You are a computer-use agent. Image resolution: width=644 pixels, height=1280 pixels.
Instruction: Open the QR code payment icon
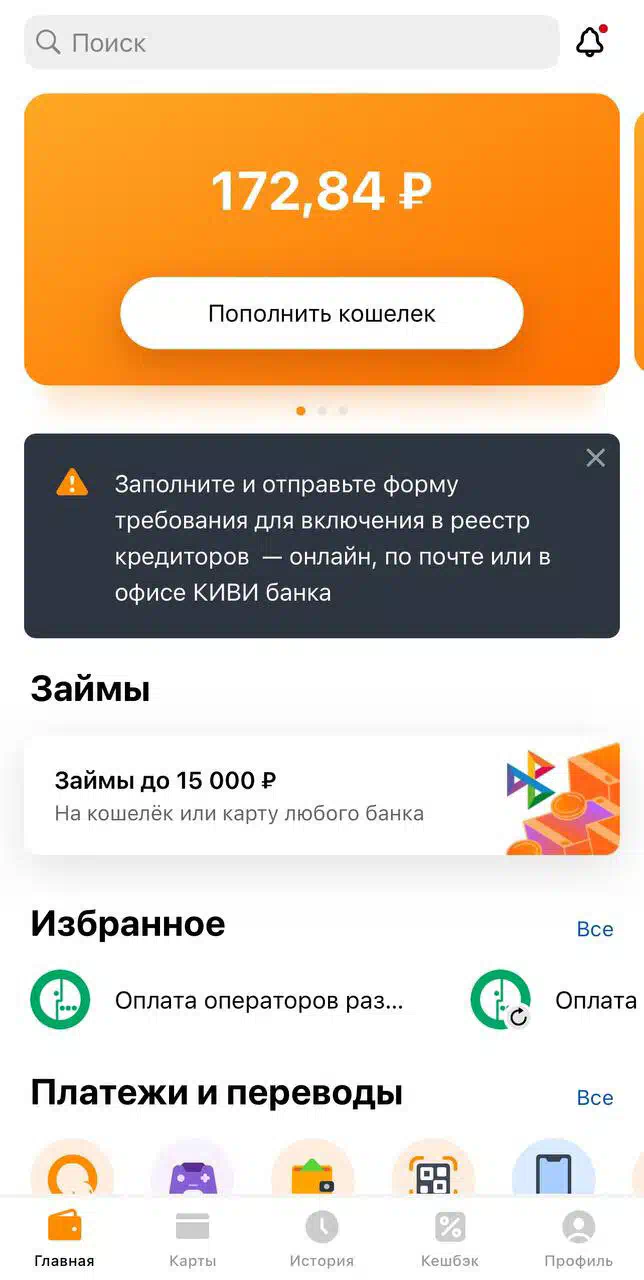click(x=433, y=1172)
